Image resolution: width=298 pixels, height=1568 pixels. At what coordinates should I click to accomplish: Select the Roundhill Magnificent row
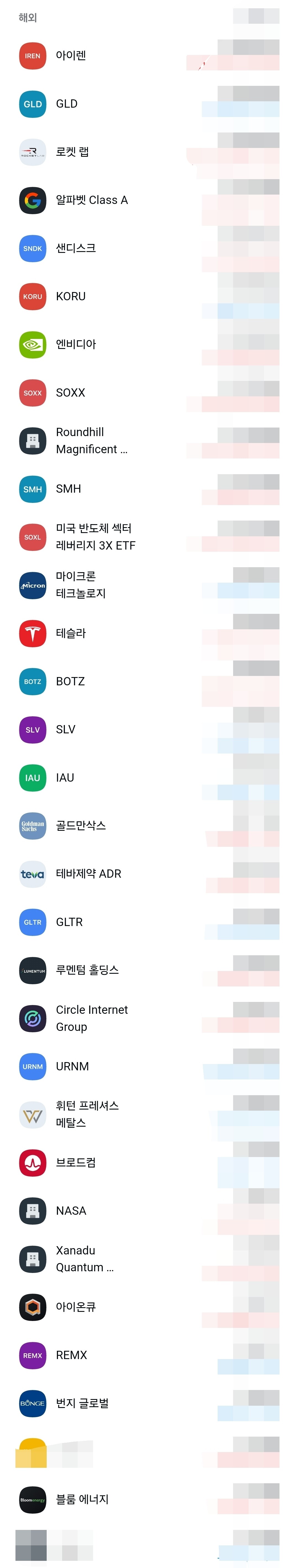click(149, 441)
